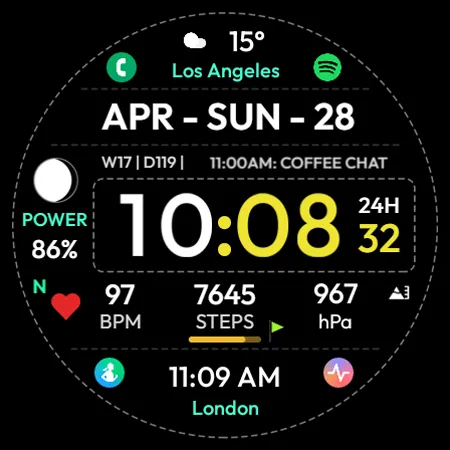Open the Coffee Chat calendar event
Viewport: 450px width, 450px height.
299,163
